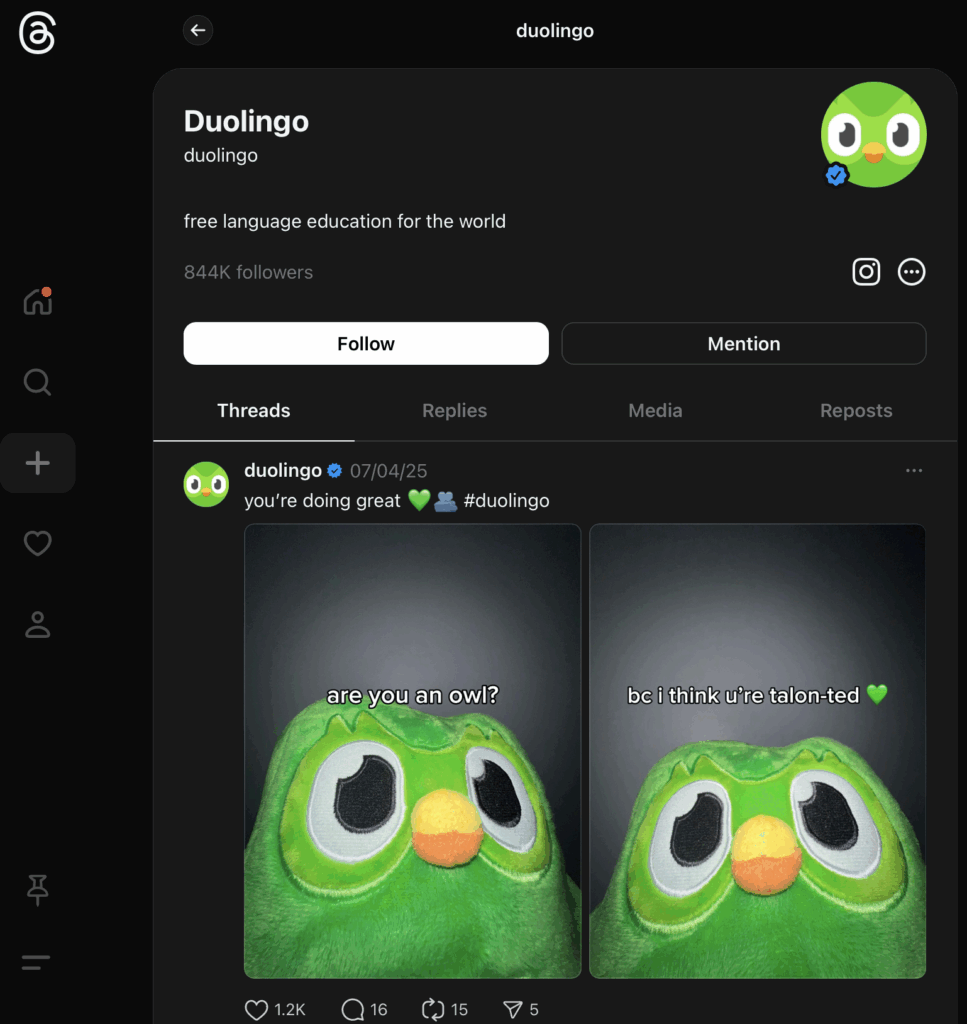Image resolution: width=967 pixels, height=1024 pixels.
Task: Share the duolingo post
Action: (513, 1010)
